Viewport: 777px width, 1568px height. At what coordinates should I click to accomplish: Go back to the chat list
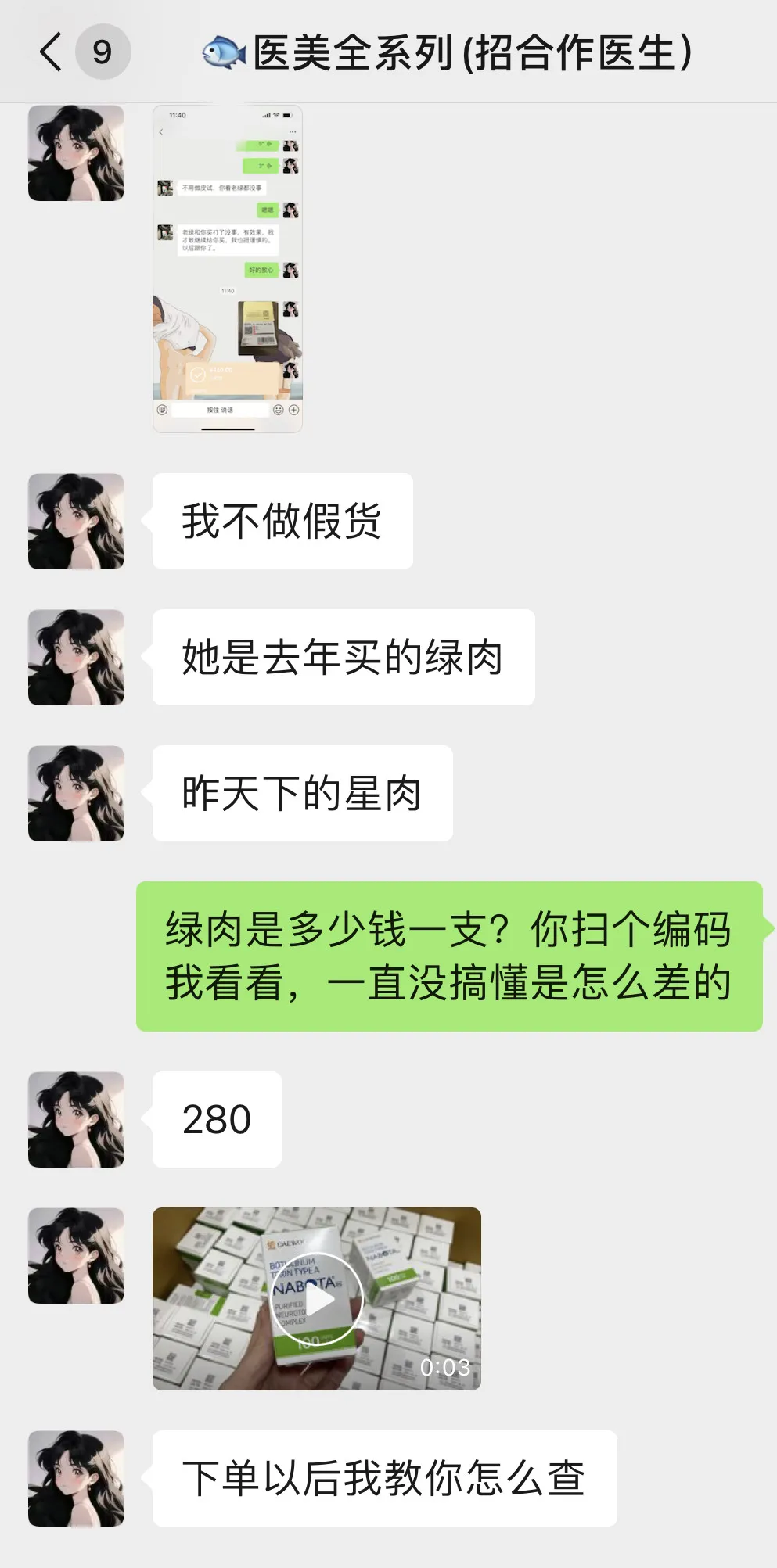52,52
